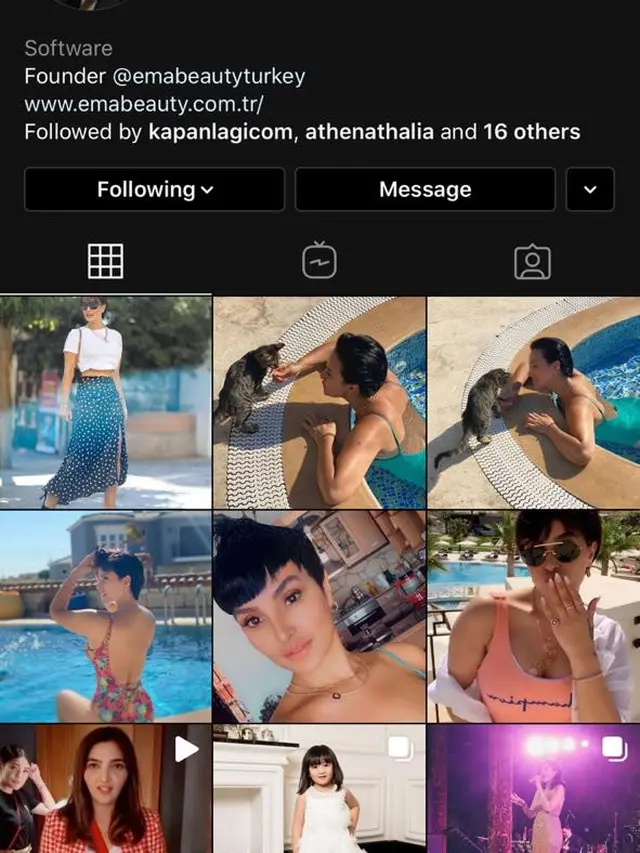The width and height of the screenshot is (640, 853).
Task: Switch to the tagged photos tab
Action: [x=532, y=261]
